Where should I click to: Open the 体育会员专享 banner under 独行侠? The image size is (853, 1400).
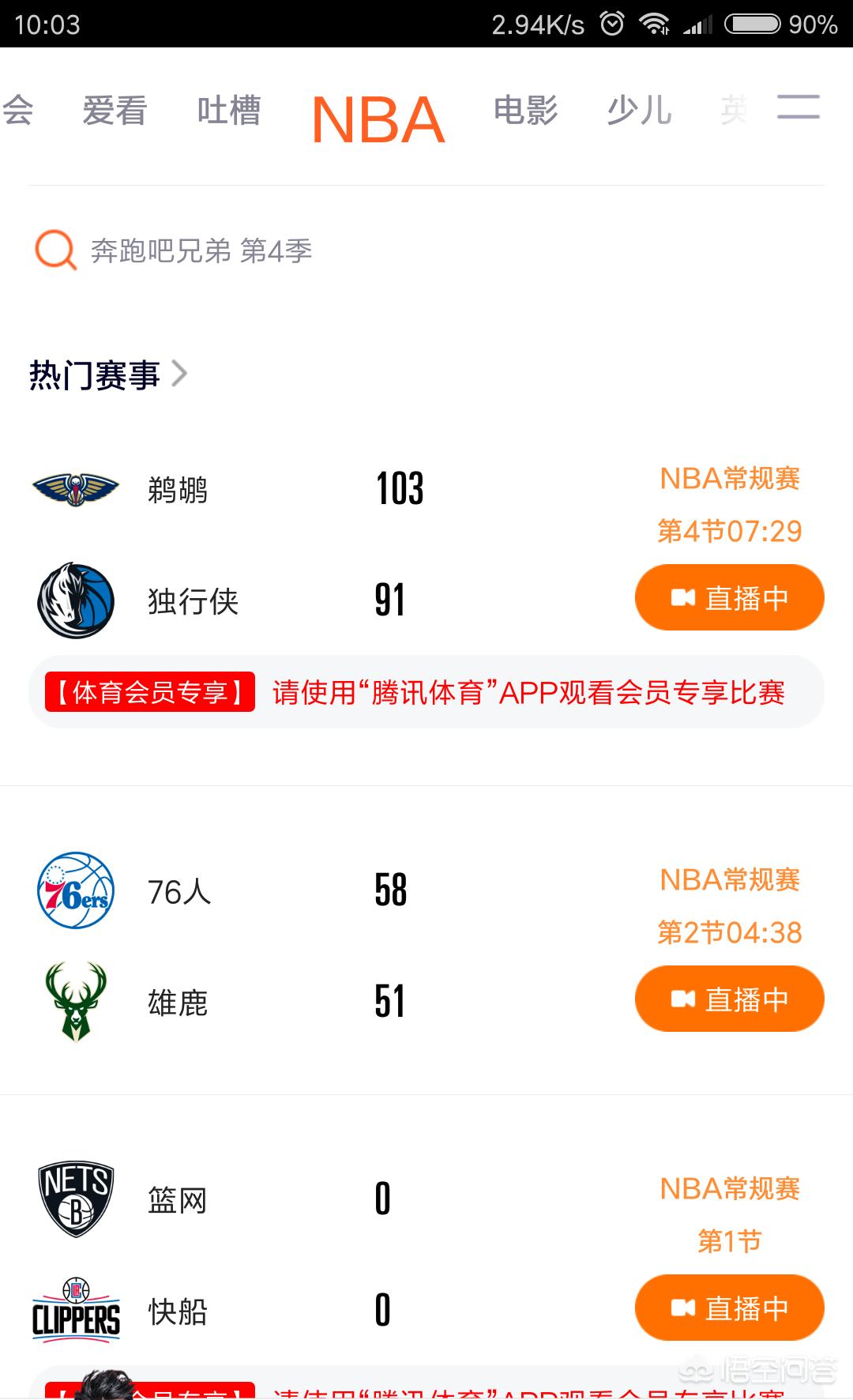coord(426,692)
